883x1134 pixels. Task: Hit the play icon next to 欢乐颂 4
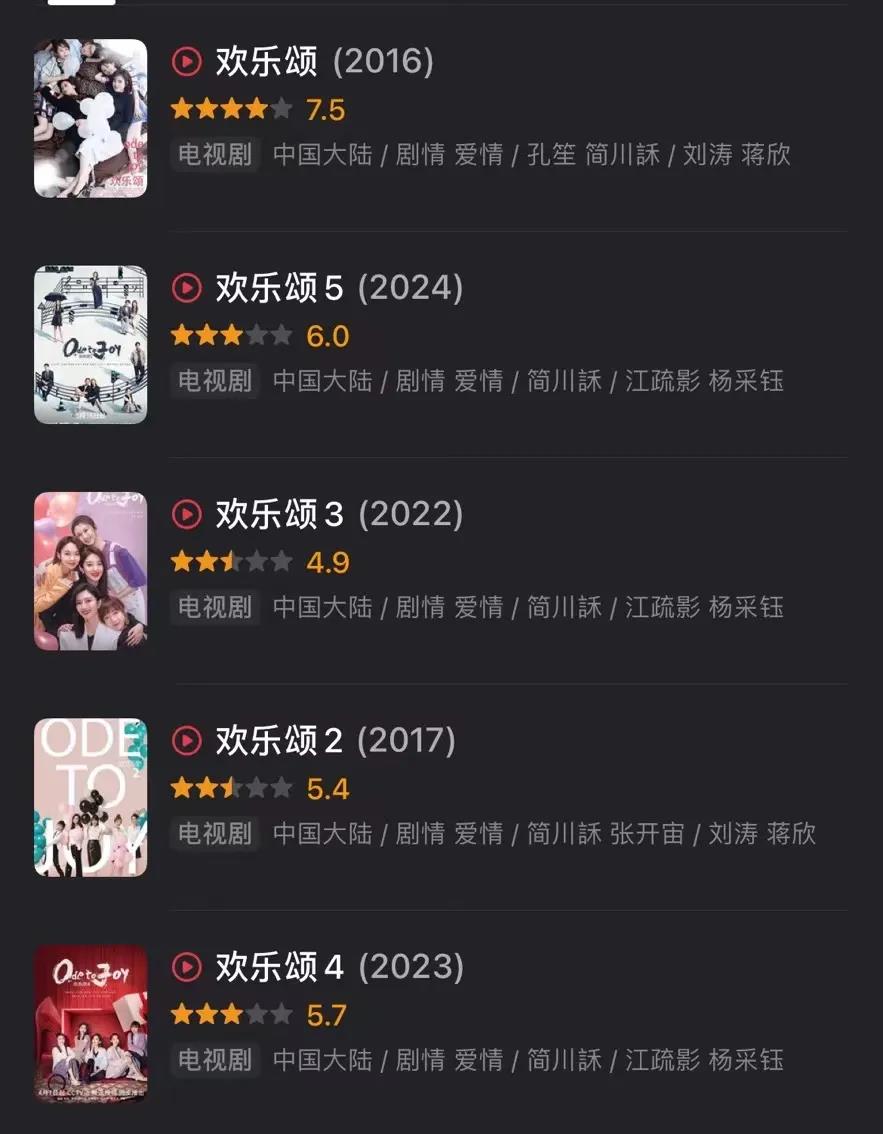187,968
